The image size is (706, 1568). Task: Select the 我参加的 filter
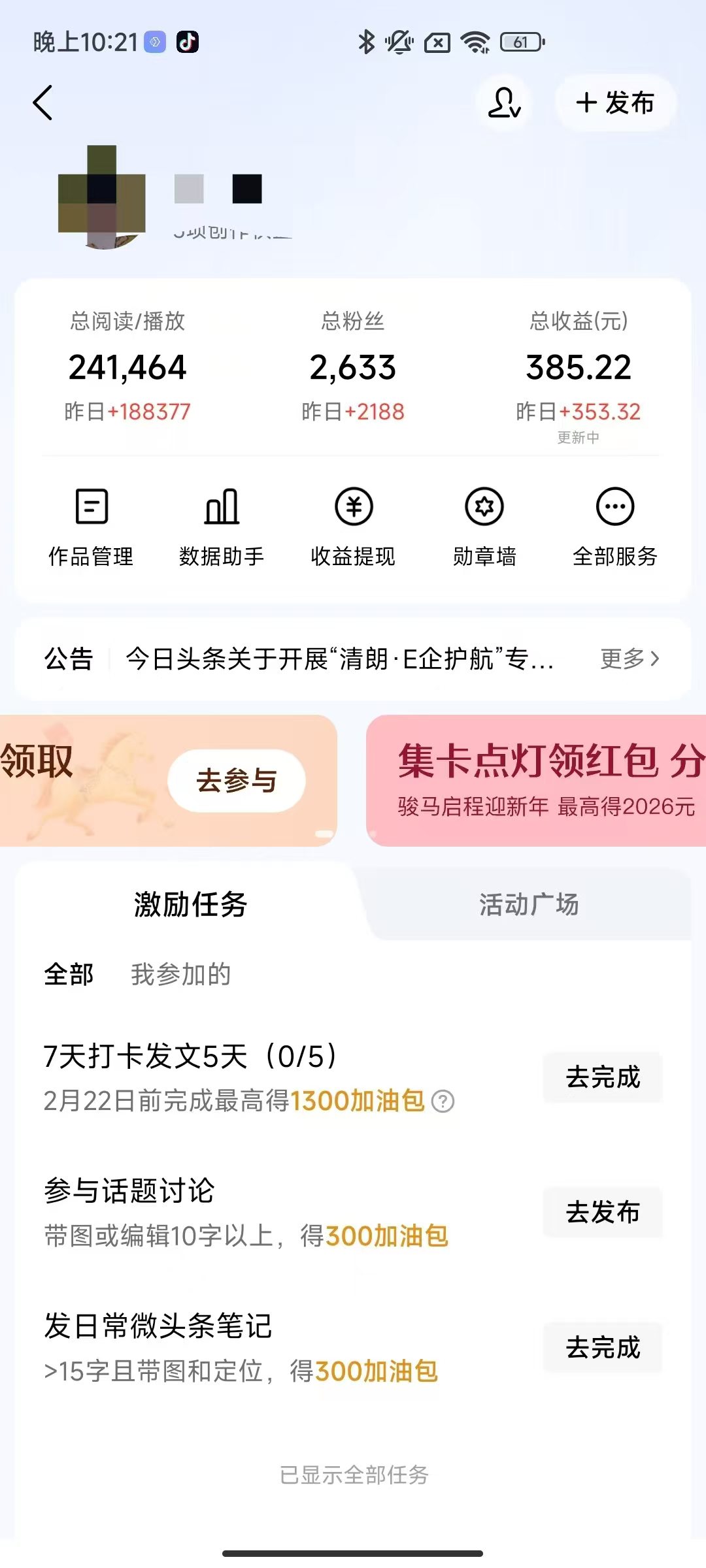pos(182,974)
